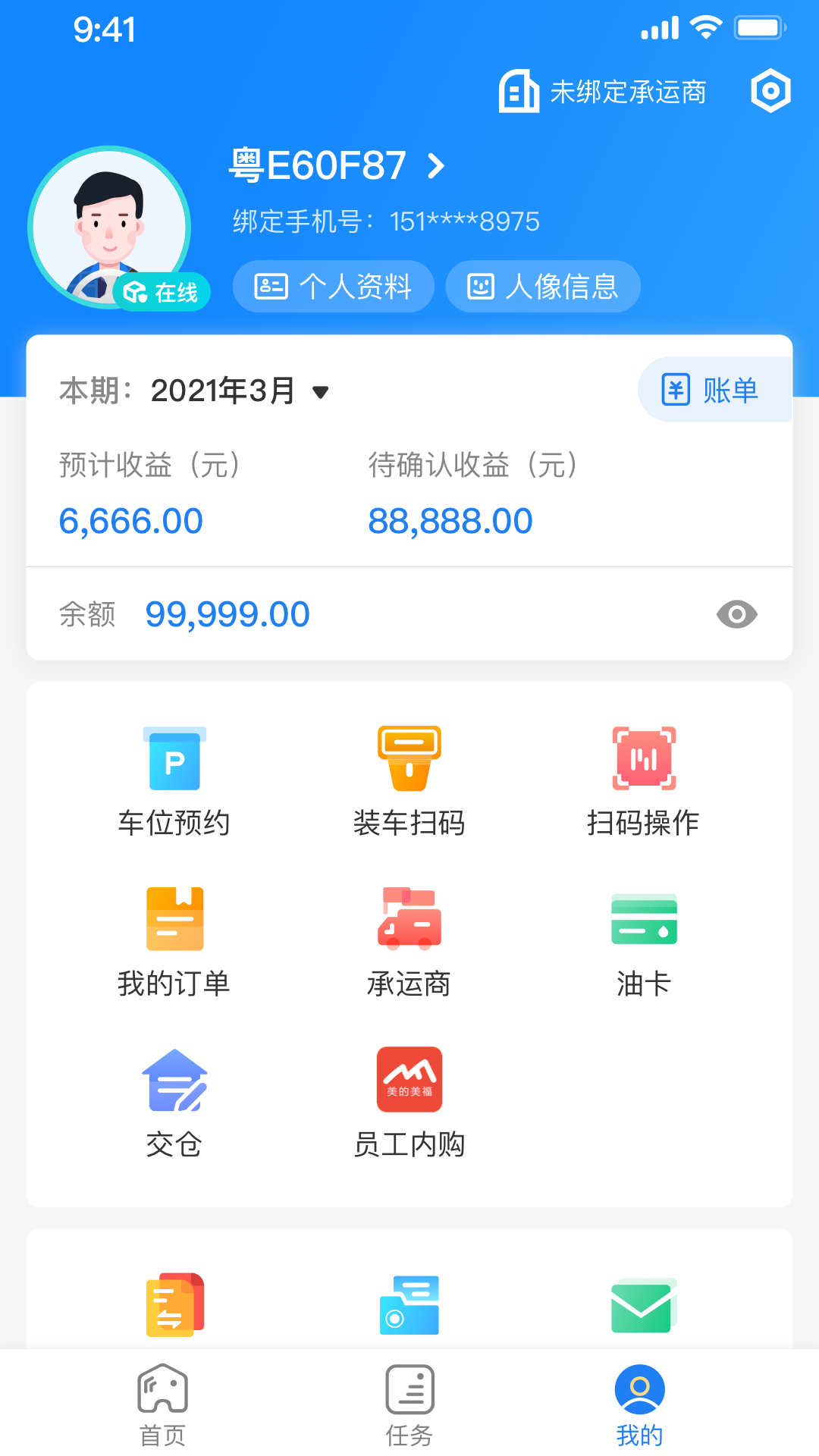Open 人像信息 portrait information
This screenshot has height=1456, width=819.
542,286
